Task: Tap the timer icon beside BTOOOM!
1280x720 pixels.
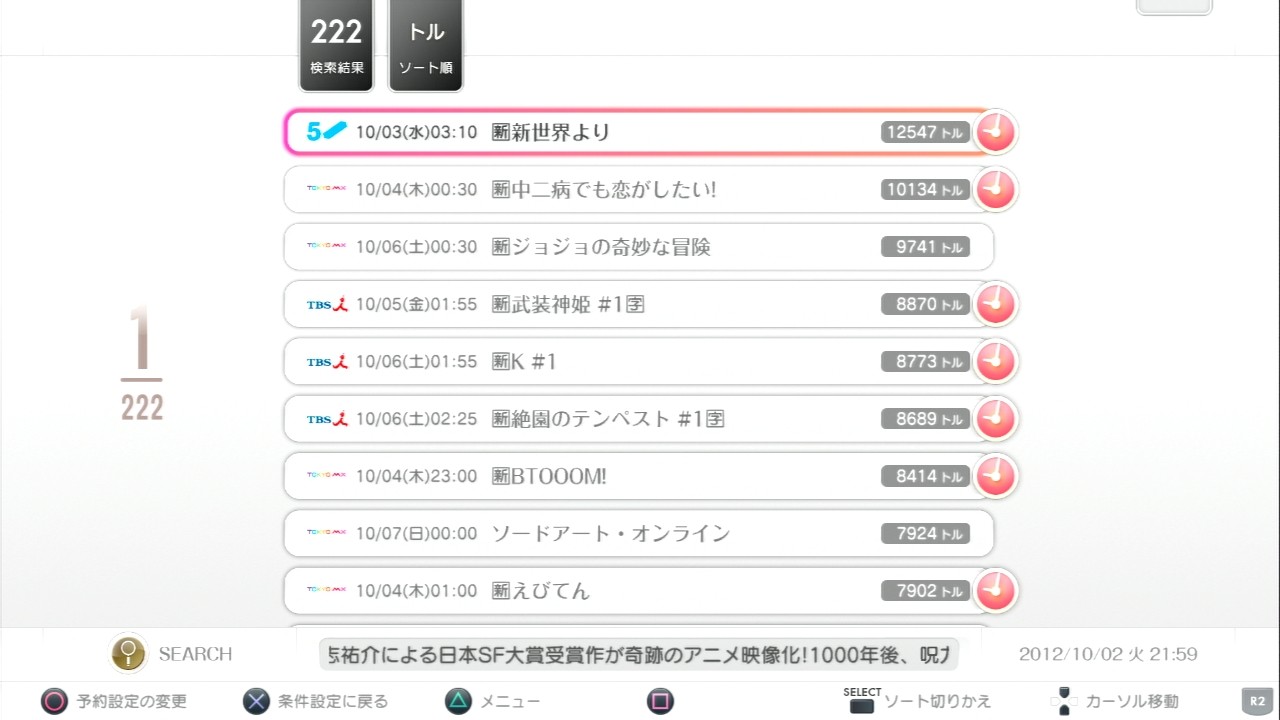Action: coord(996,476)
